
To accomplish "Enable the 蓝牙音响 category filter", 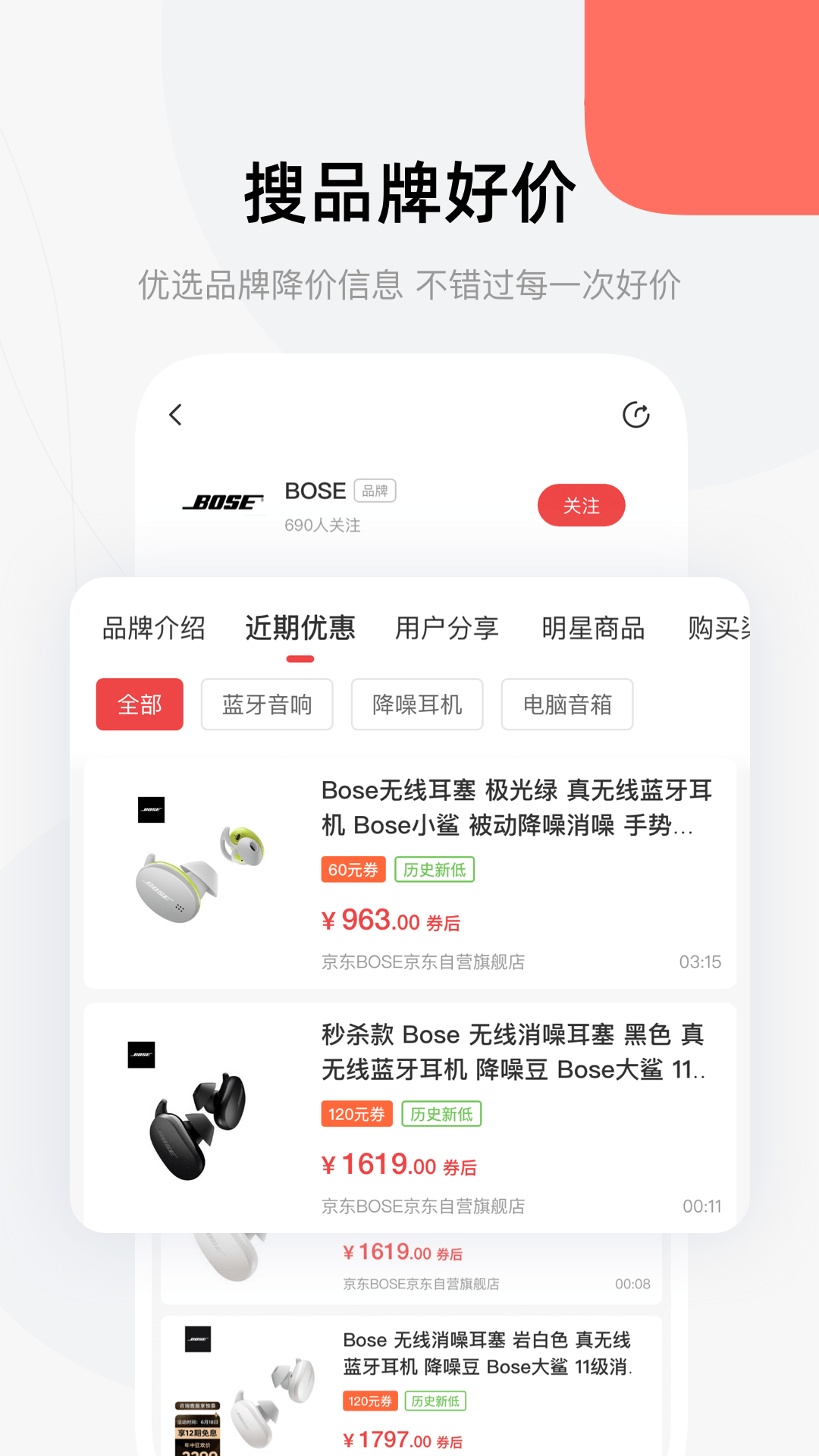I will pos(267,704).
